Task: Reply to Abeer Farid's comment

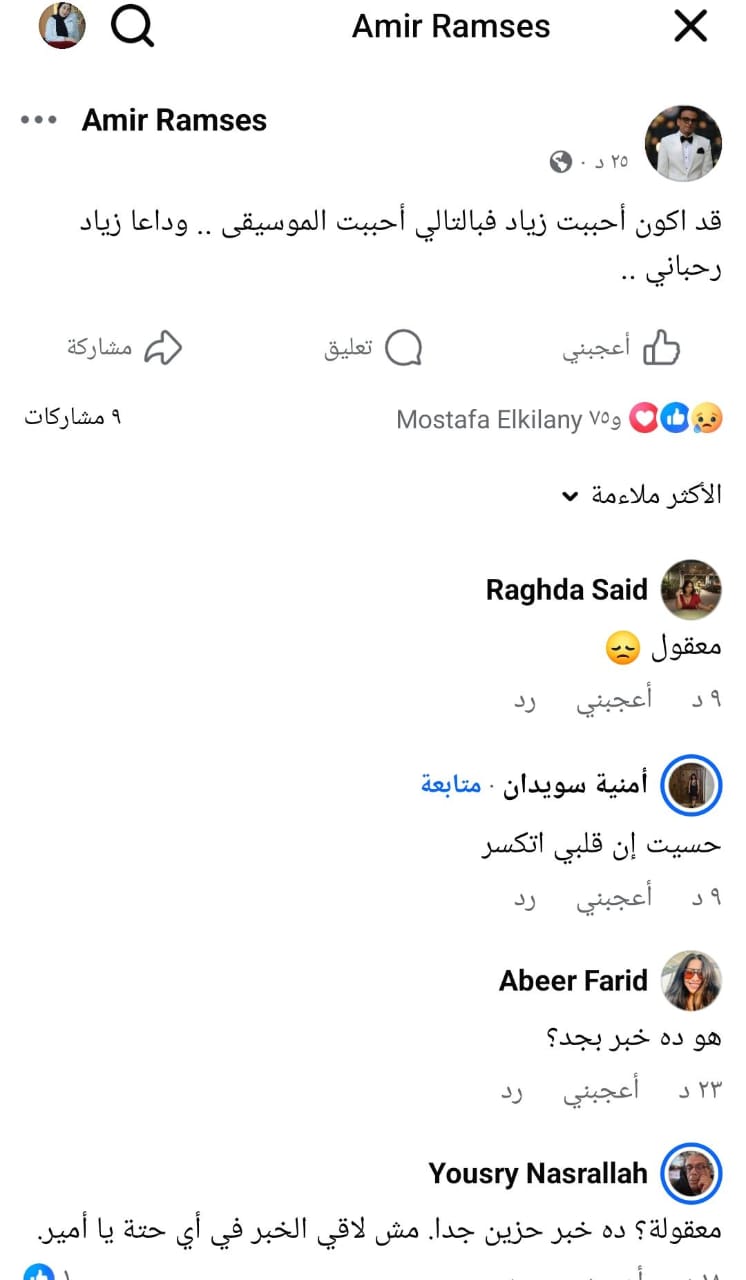Action: click(512, 1092)
